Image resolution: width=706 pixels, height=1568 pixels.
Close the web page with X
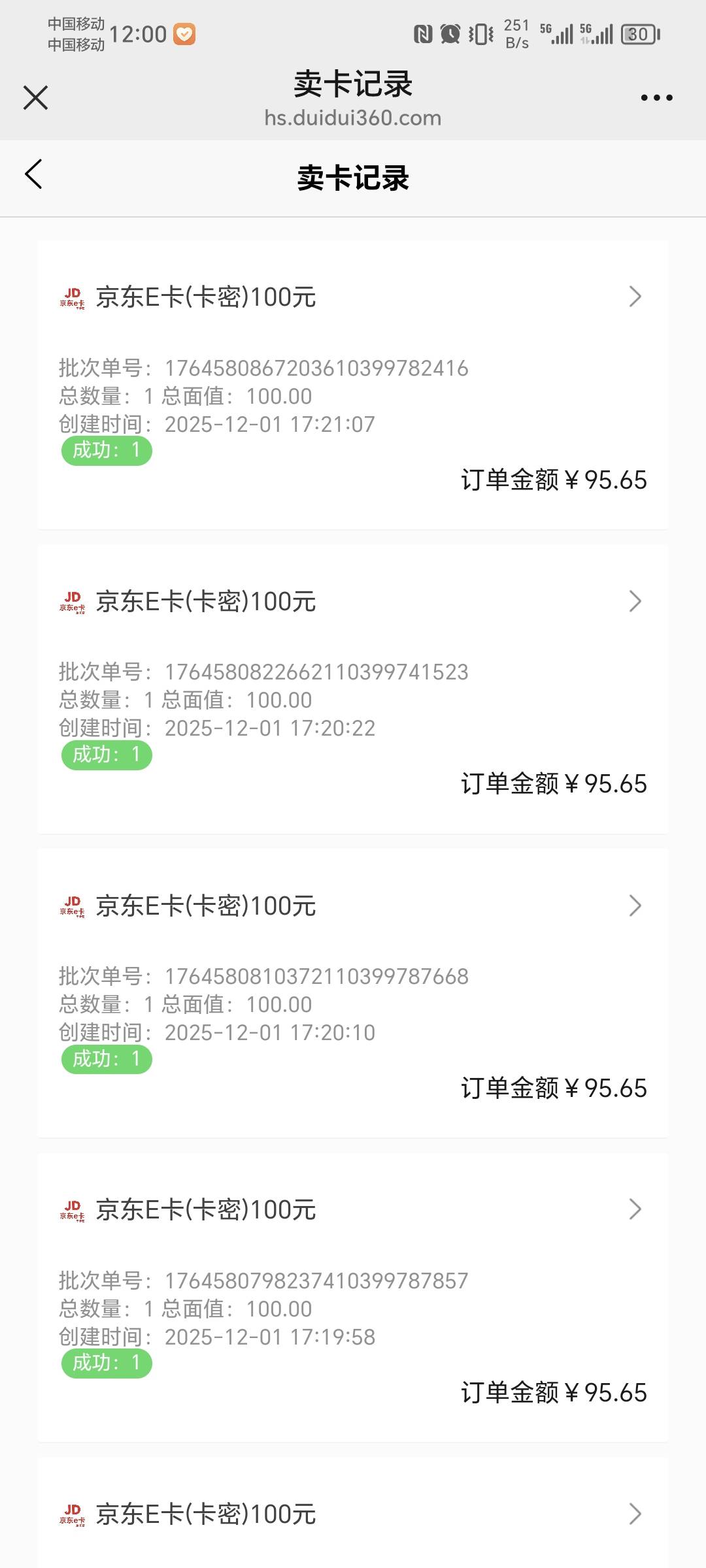[35, 98]
